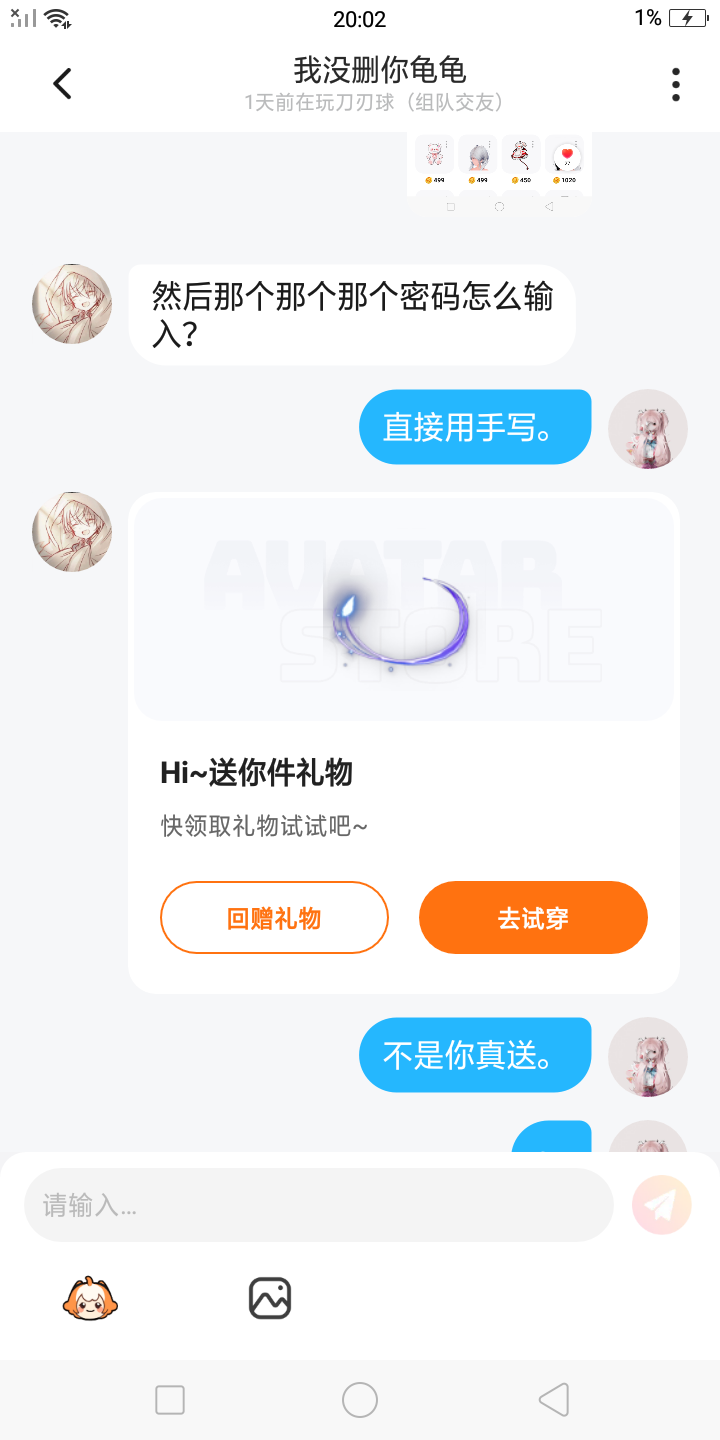The width and height of the screenshot is (720, 1440).
Task: Open the emoji sticker picker
Action: pyautogui.click(x=90, y=1298)
